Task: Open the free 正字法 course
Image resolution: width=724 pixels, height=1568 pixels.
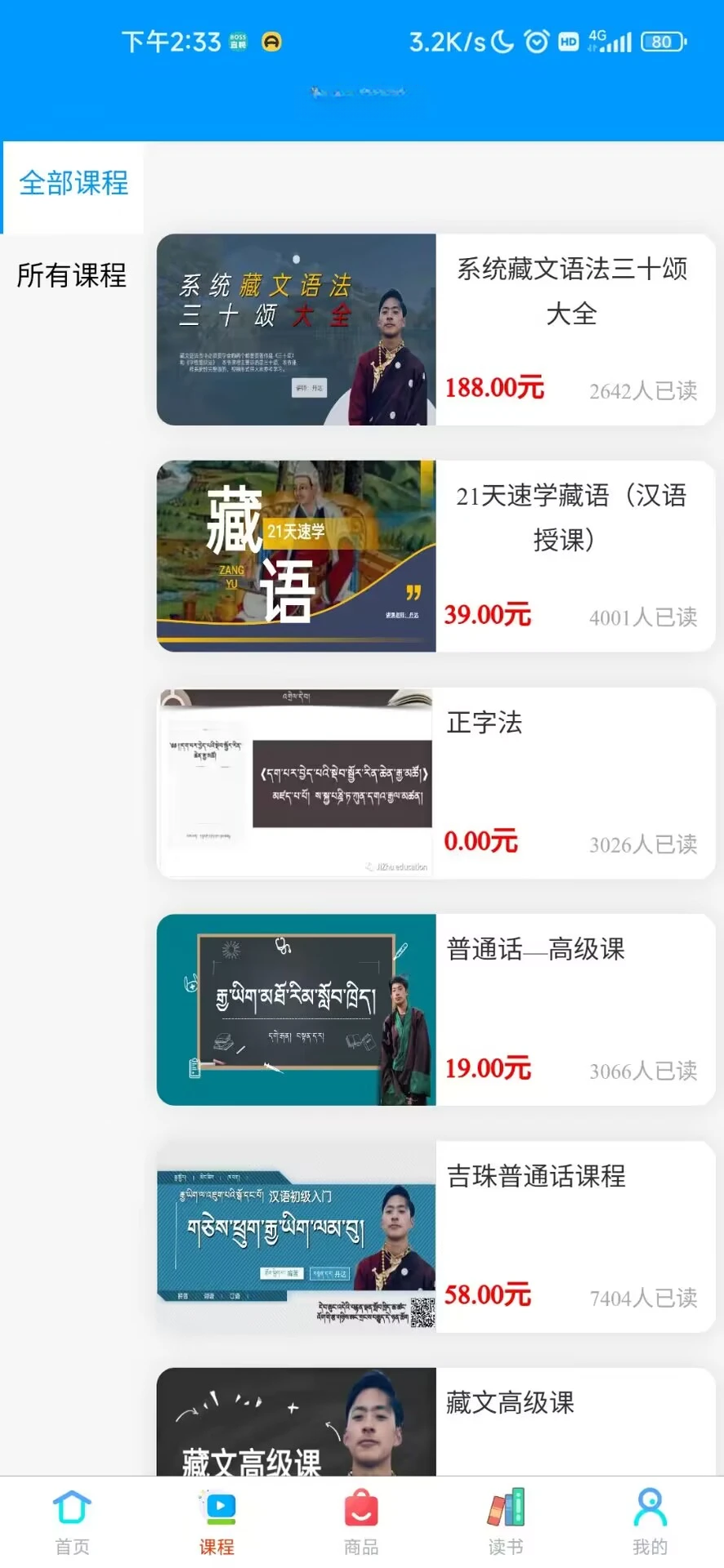Action: [x=436, y=783]
